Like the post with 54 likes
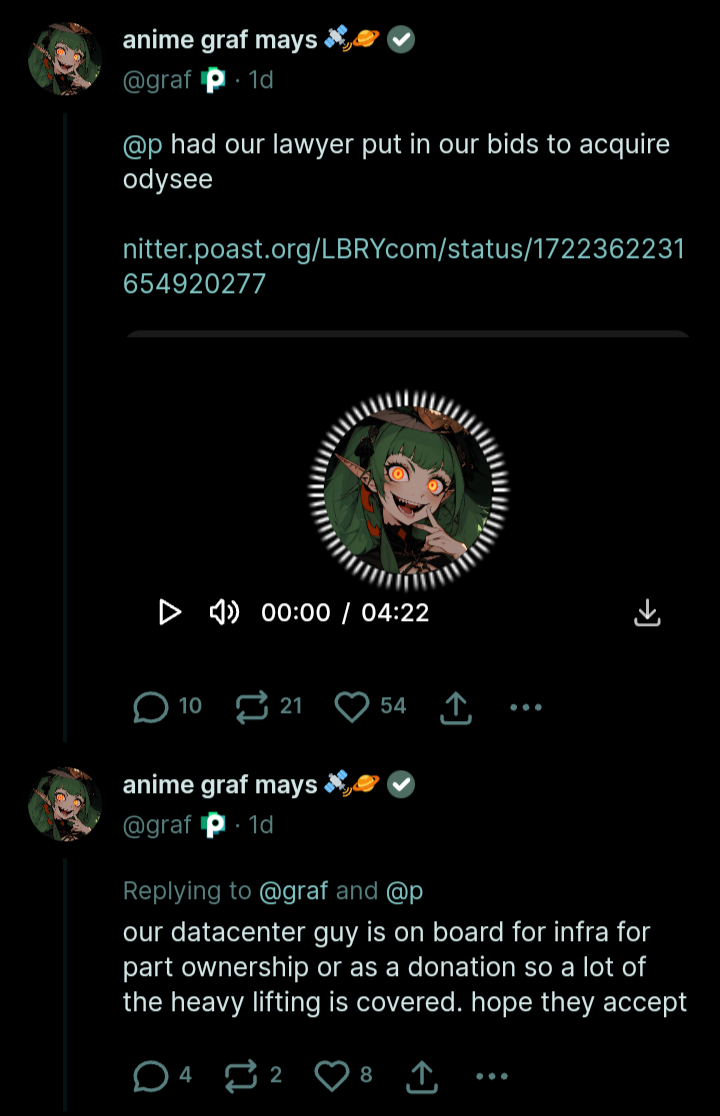This screenshot has height=1116, width=720. click(x=352, y=707)
